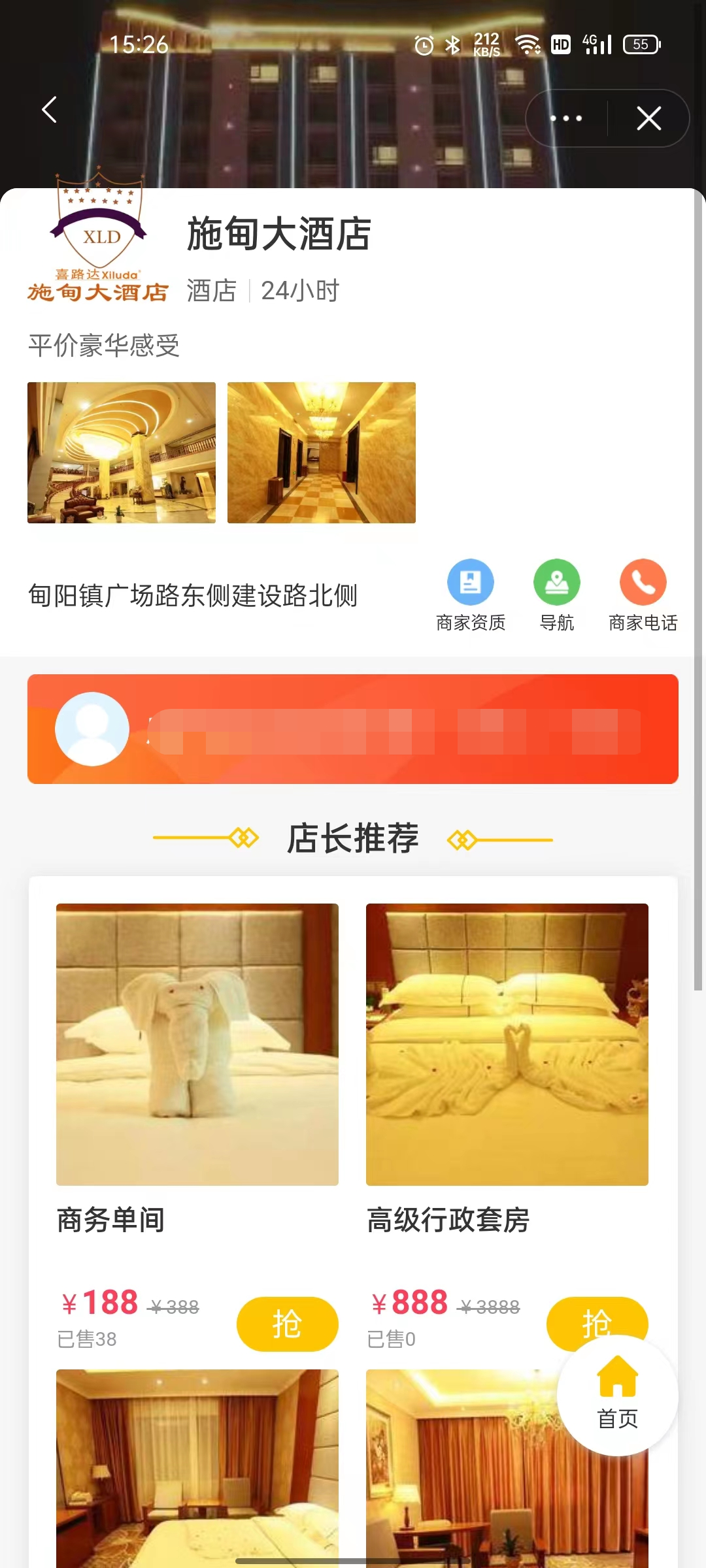Open 商家资质 merchant qualifications

(x=471, y=595)
